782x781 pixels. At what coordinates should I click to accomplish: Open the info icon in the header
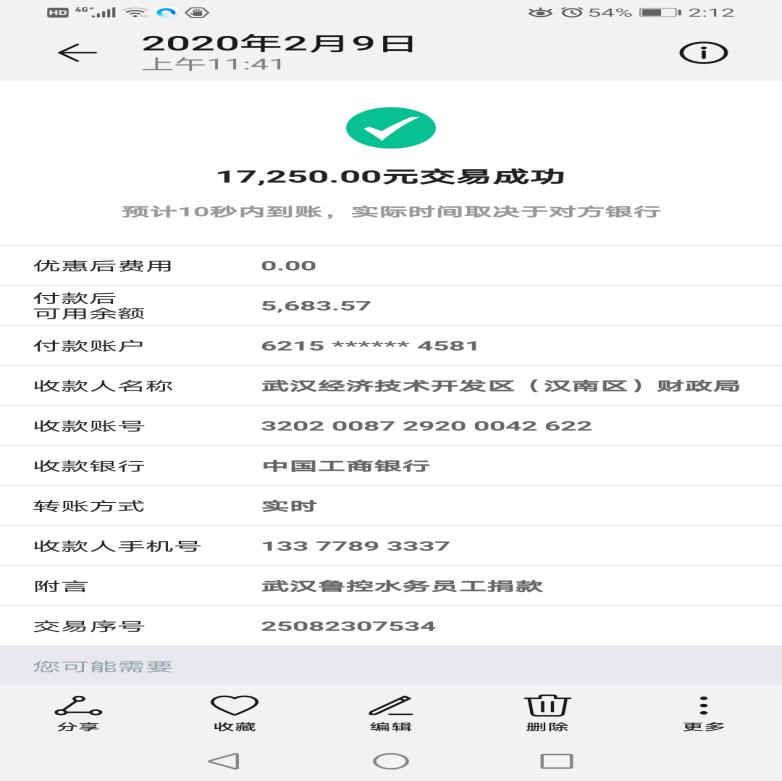[x=703, y=53]
